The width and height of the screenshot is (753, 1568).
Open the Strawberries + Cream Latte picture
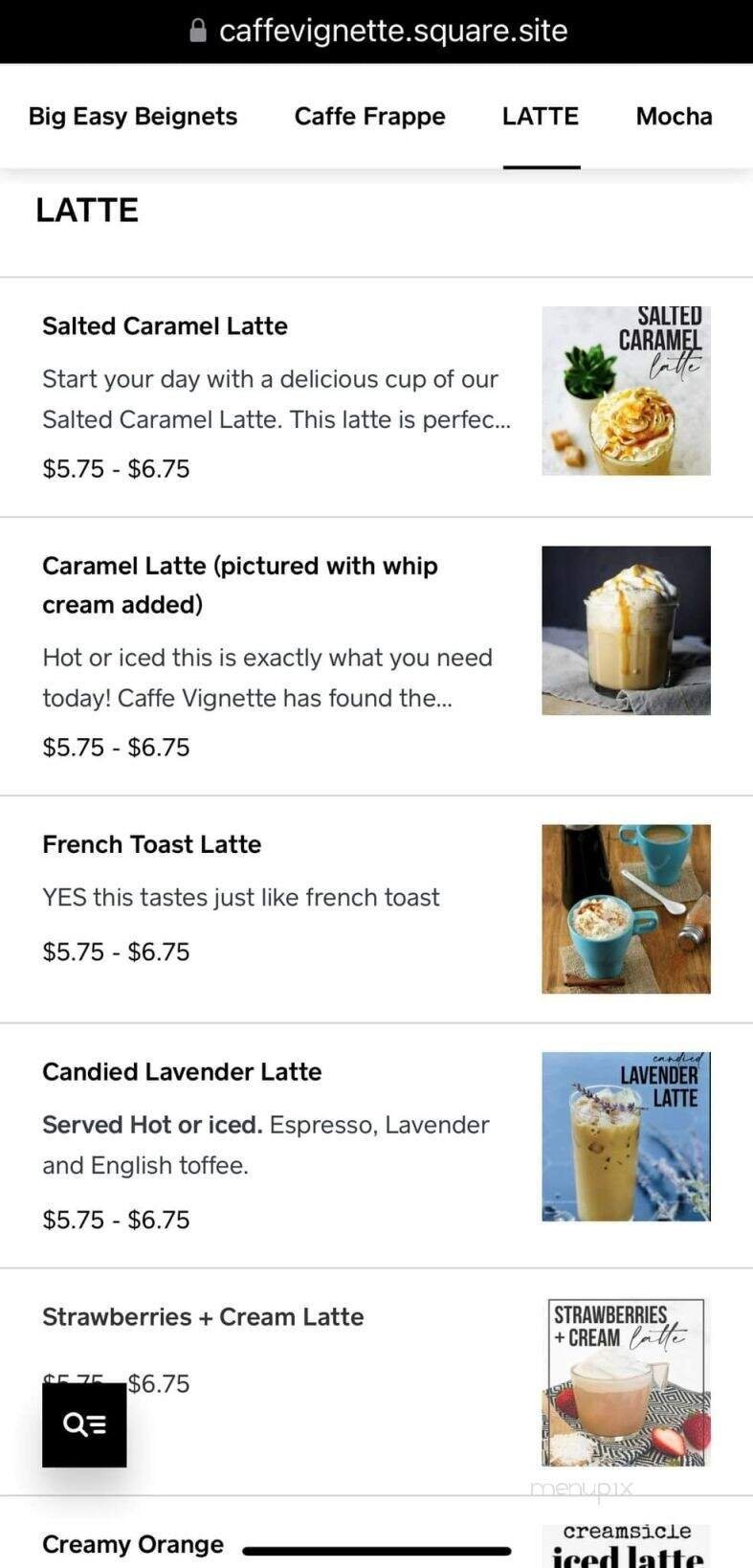click(625, 1378)
